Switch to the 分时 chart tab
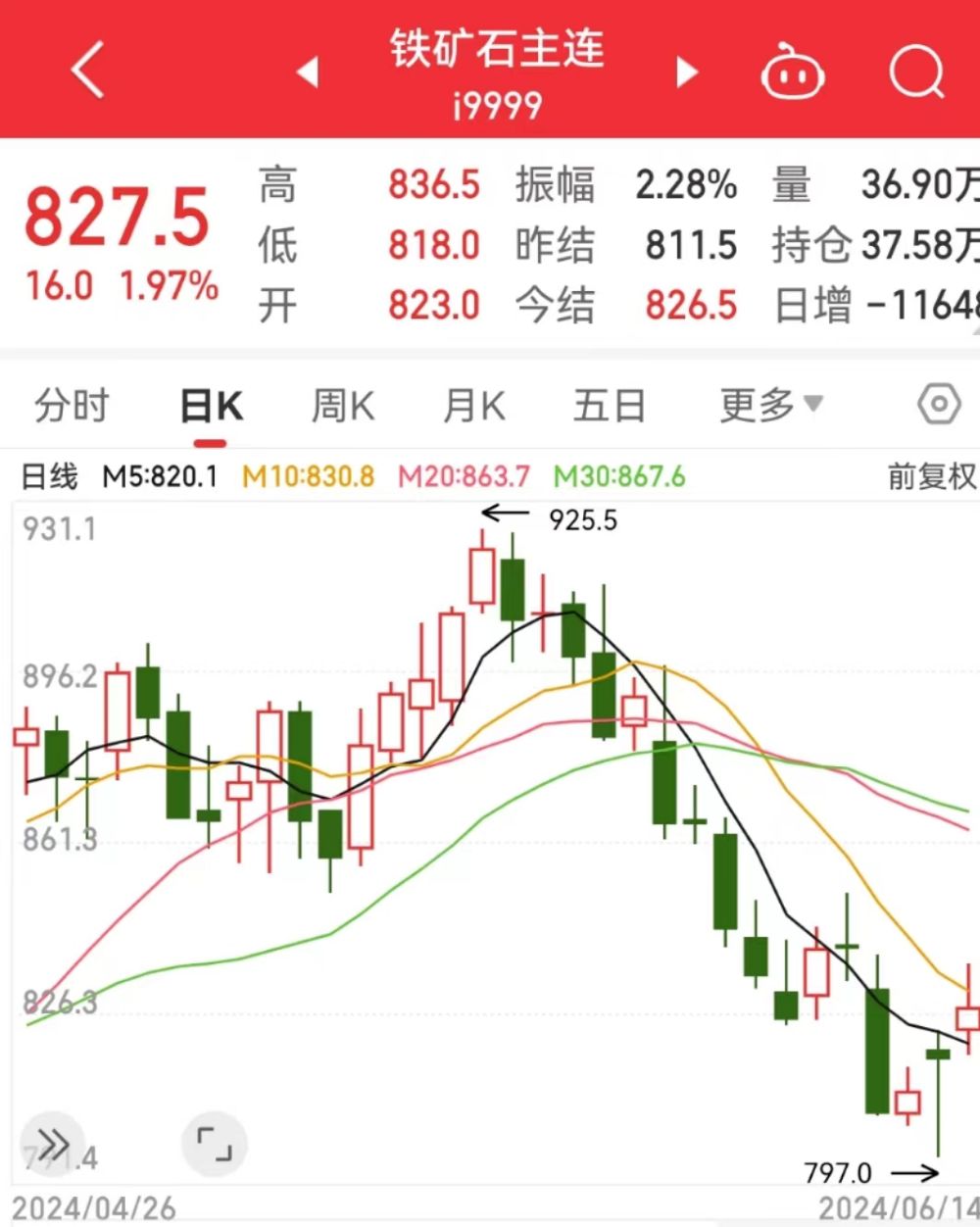Screen dimensions: 980x1227 click(72, 406)
